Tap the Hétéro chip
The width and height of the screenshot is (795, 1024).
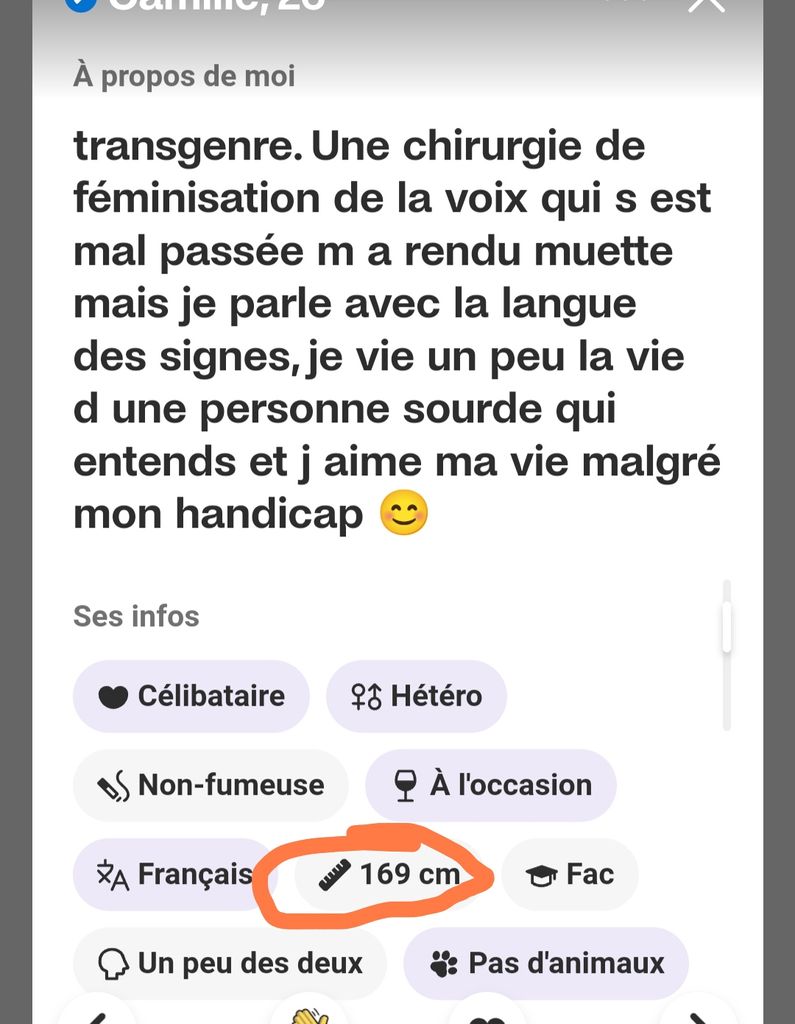click(x=416, y=696)
